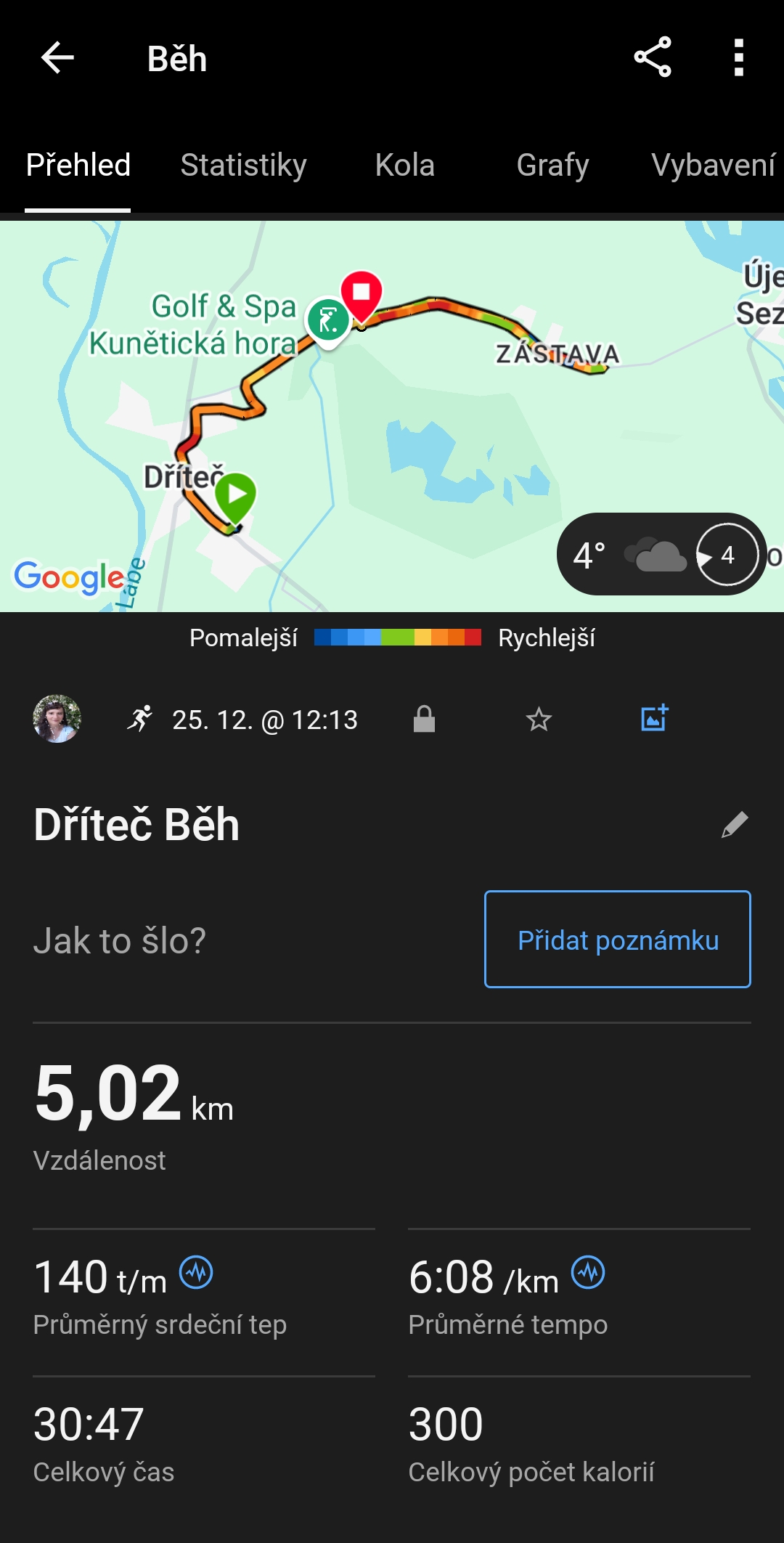Image resolution: width=784 pixels, height=1543 pixels.
Task: Open the Kola tab
Action: 404,165
